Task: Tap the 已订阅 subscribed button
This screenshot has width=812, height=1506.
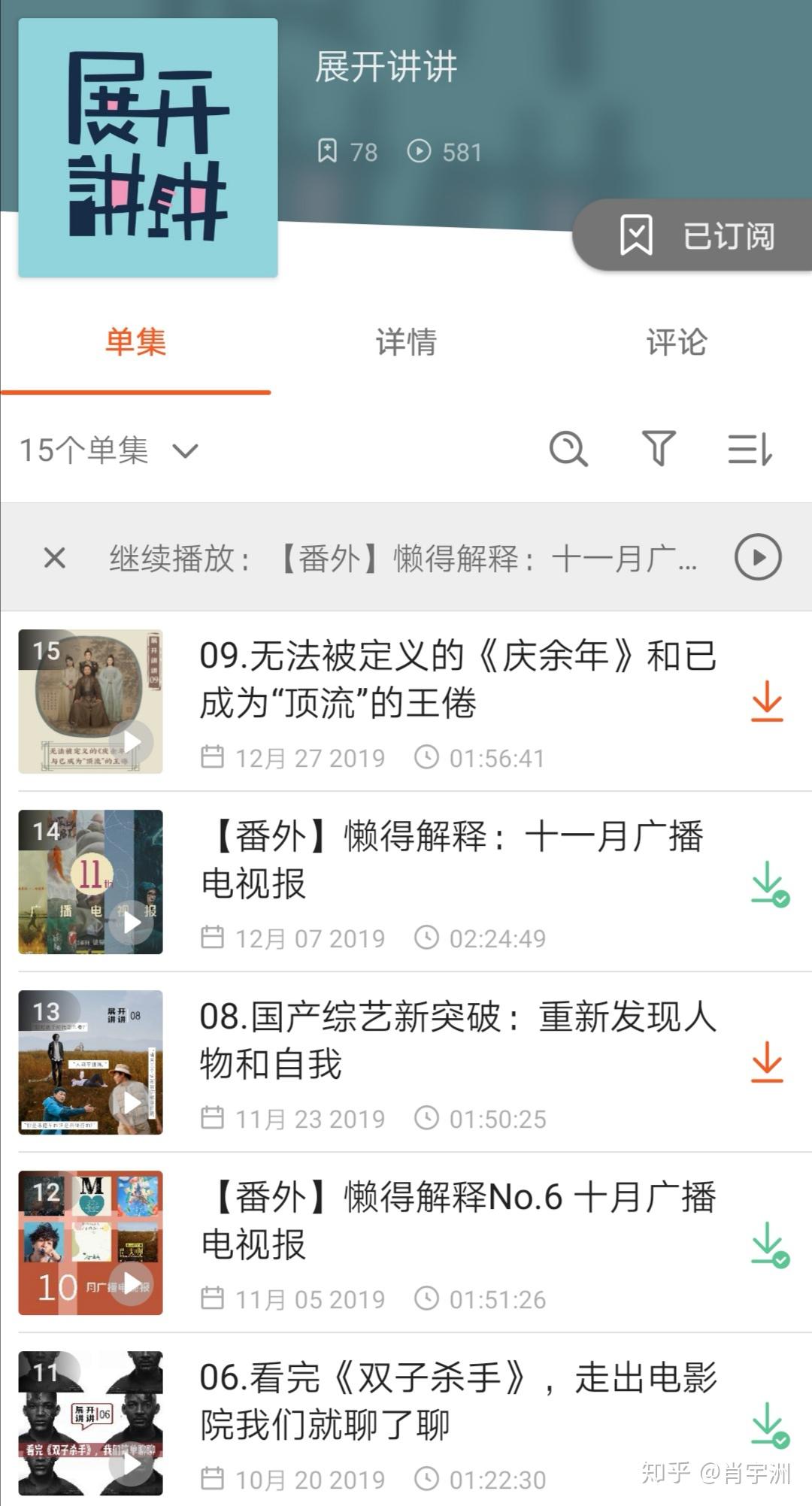Action: (x=696, y=236)
